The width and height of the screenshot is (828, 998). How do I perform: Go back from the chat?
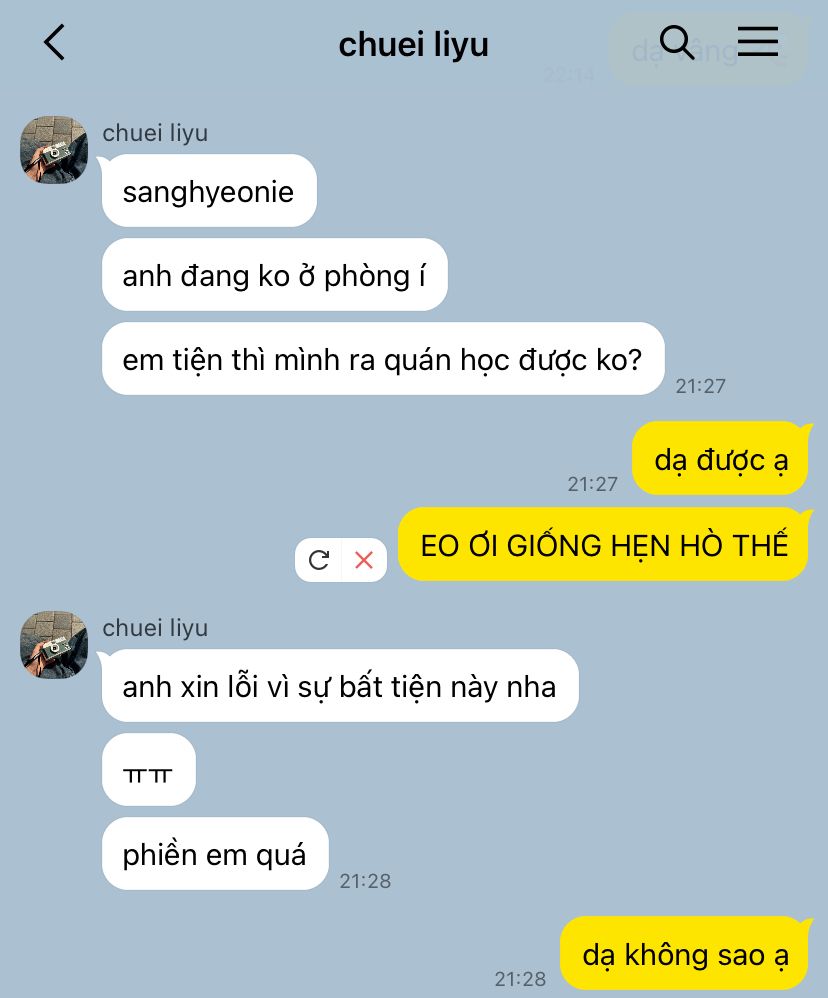pyautogui.click(x=54, y=42)
